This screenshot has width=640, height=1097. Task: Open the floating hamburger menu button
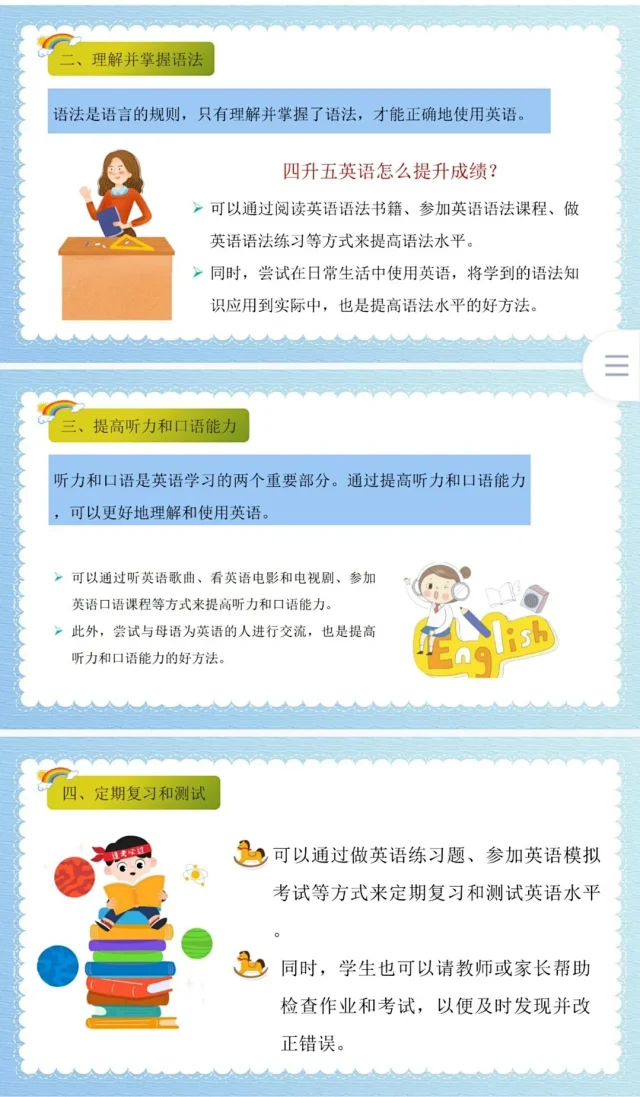point(617,366)
